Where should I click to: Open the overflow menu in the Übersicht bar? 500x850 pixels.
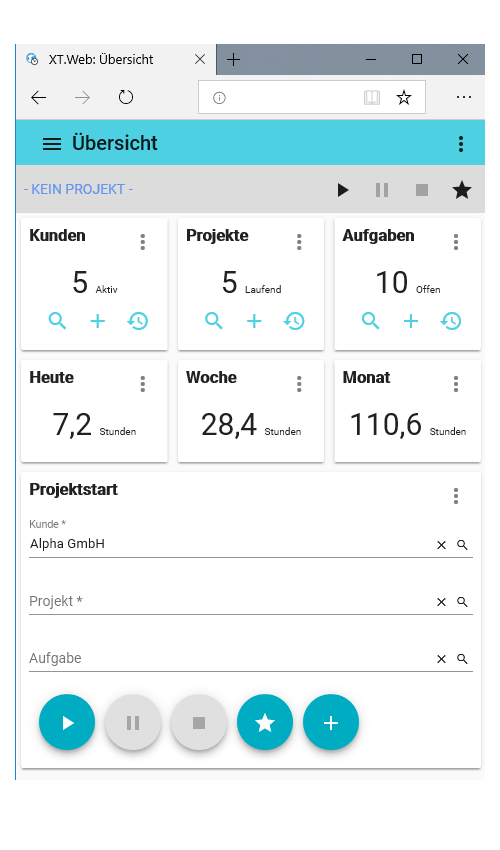coord(460,144)
